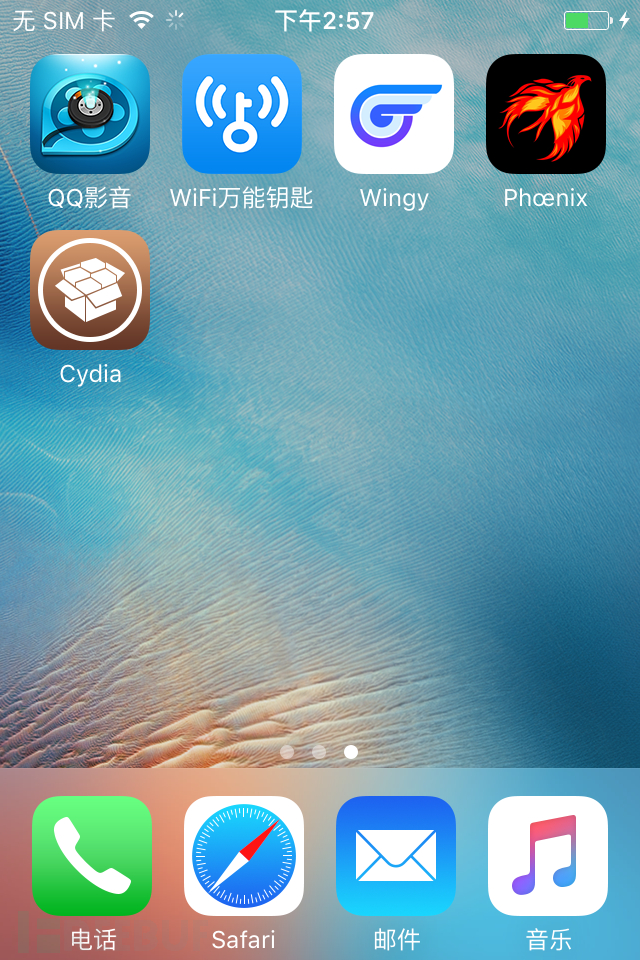This screenshot has width=640, height=960.
Task: Open the QQ影音 app
Action: (x=90, y=114)
